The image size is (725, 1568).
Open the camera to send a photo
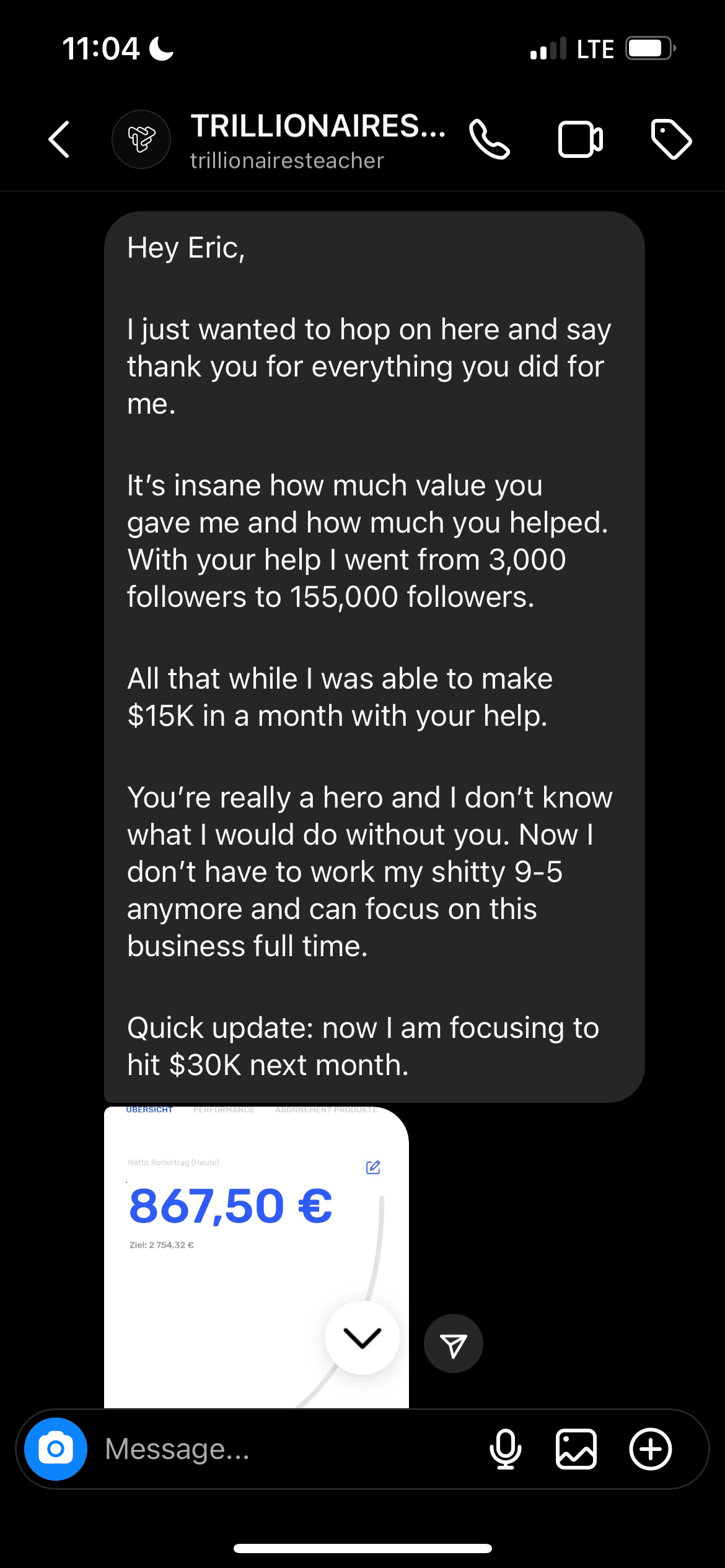pyautogui.click(x=56, y=1449)
